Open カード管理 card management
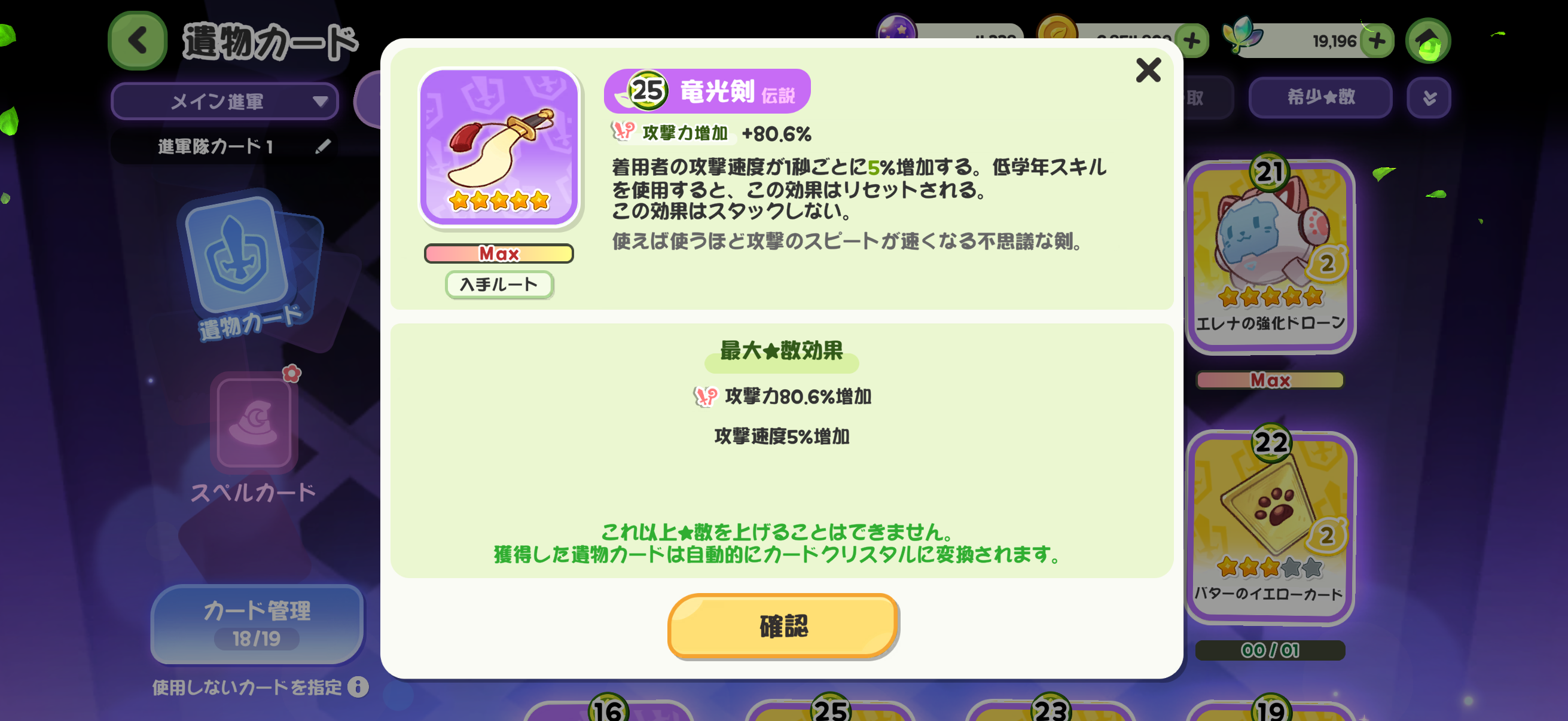This screenshot has height=721, width=1568. click(x=257, y=624)
